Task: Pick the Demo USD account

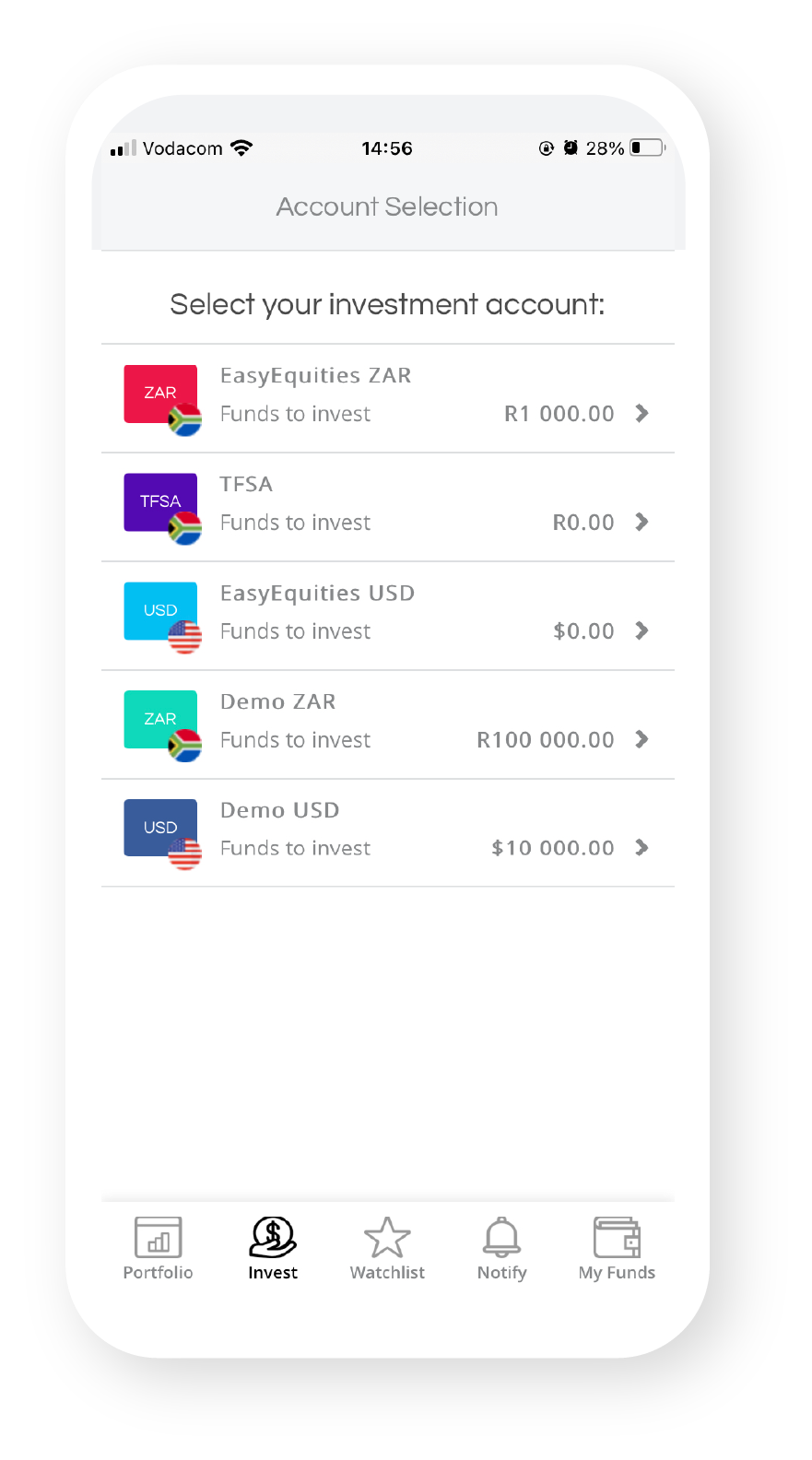Action: tap(387, 832)
